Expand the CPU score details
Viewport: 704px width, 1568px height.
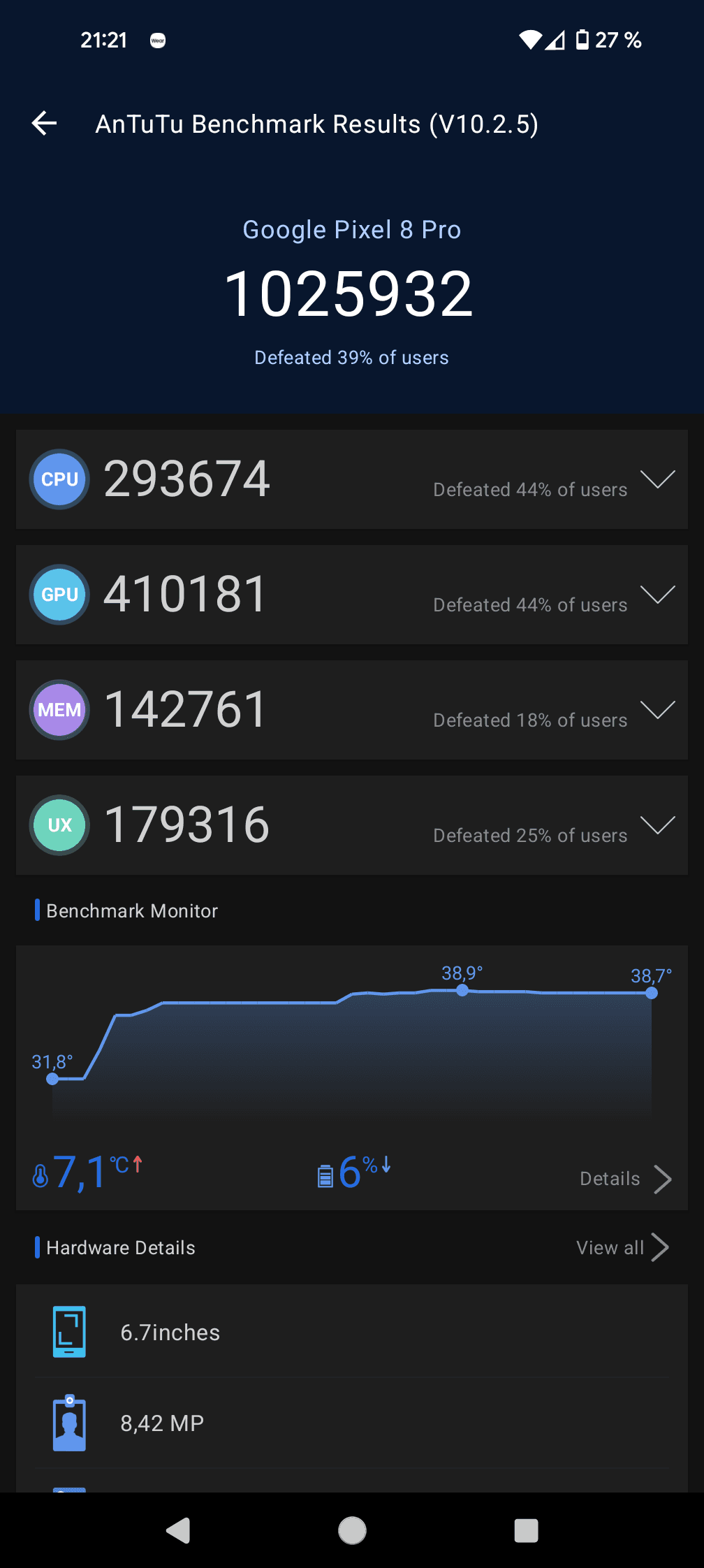pyautogui.click(x=657, y=479)
